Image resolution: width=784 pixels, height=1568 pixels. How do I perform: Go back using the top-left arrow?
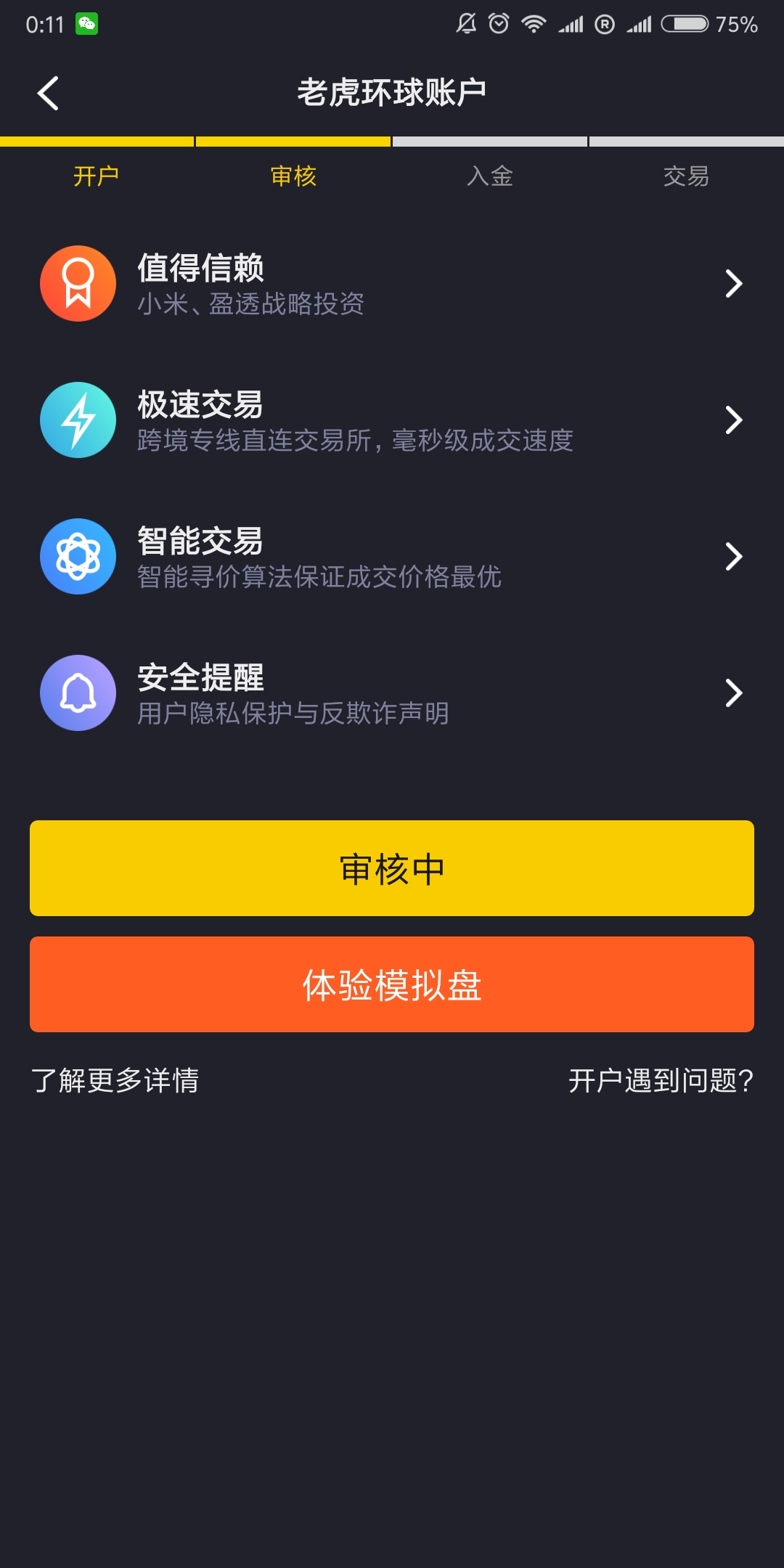(48, 93)
